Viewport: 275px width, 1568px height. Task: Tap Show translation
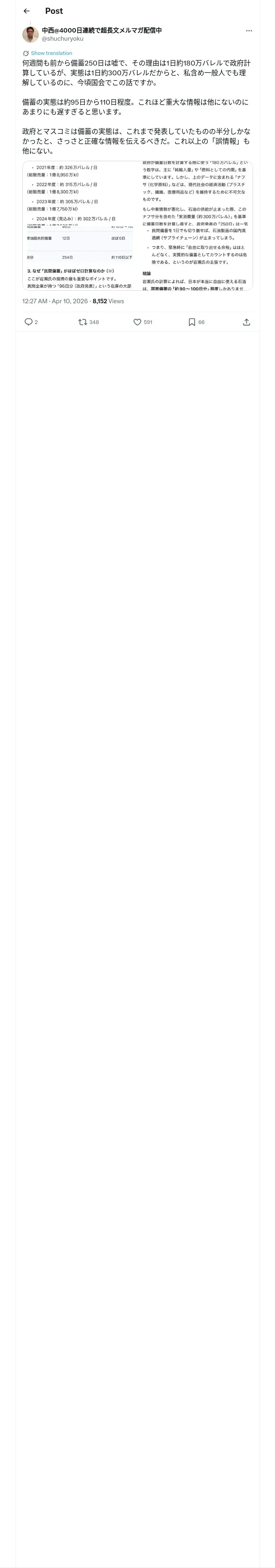coord(51,53)
